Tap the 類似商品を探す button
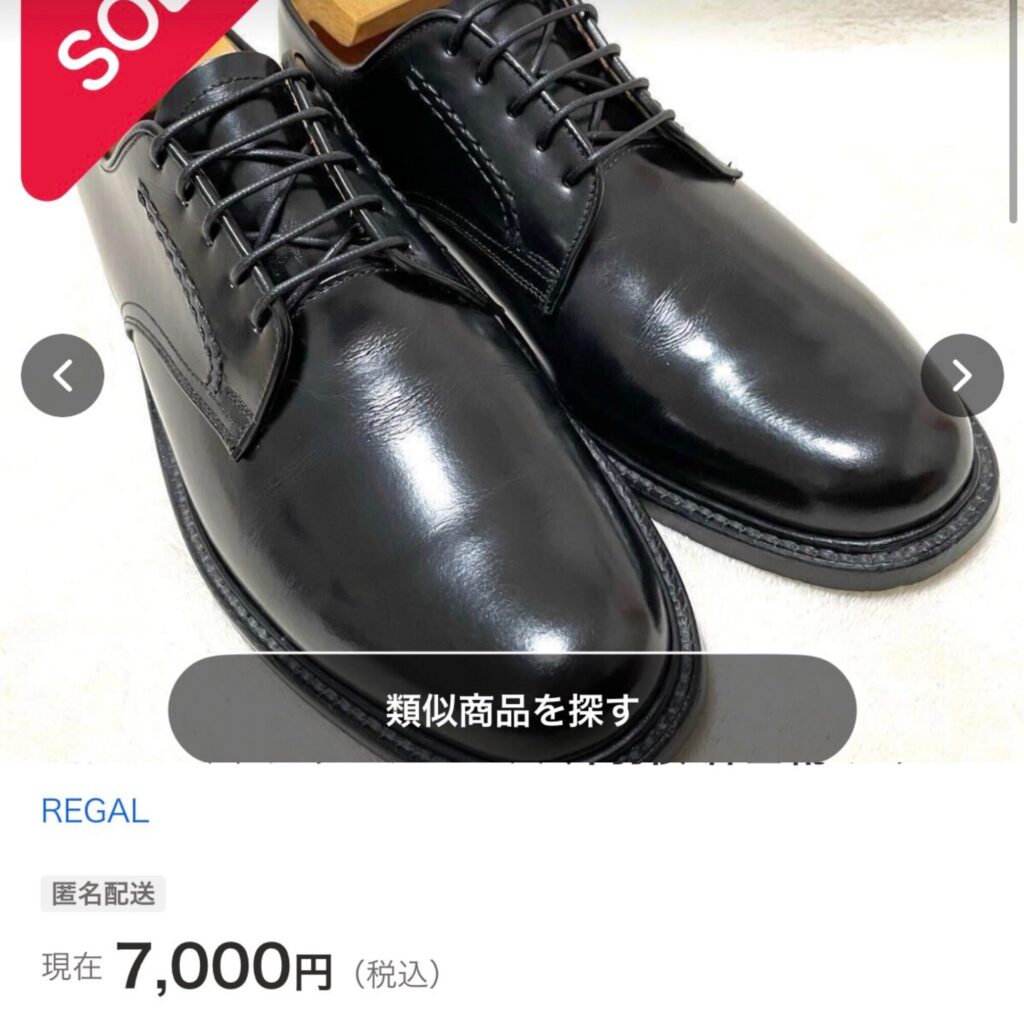 point(512,709)
